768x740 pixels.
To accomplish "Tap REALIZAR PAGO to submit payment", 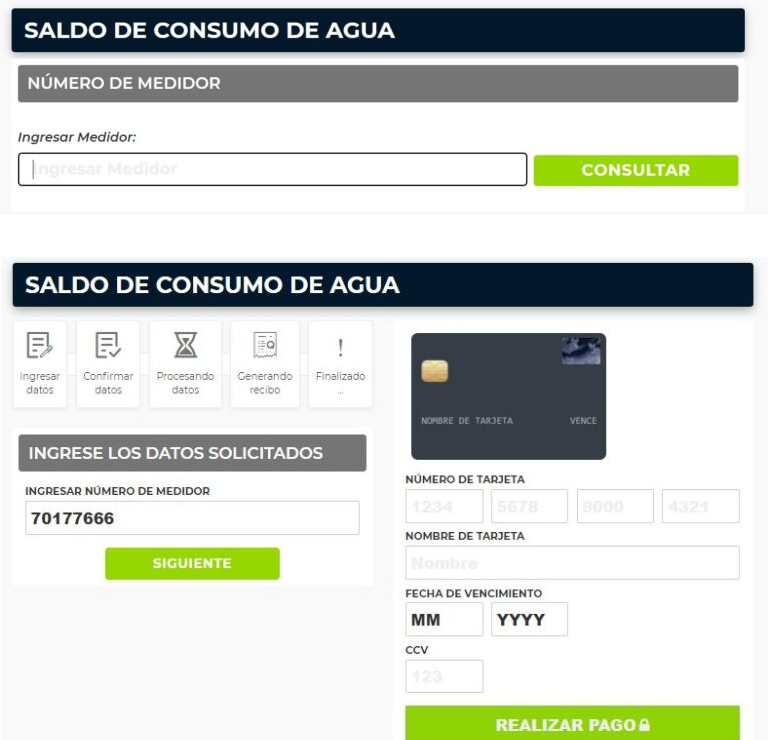I will [x=572, y=724].
